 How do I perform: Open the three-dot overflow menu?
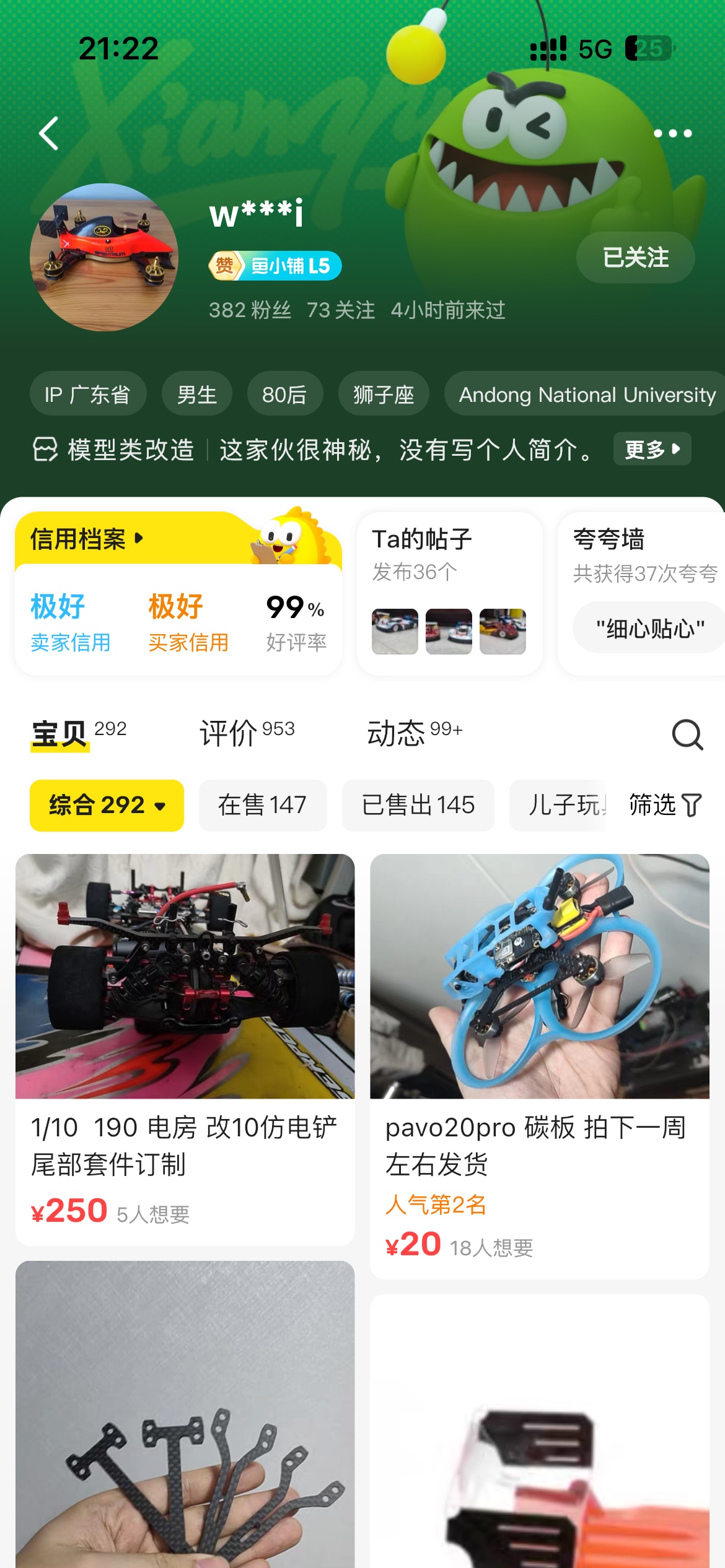tap(672, 133)
